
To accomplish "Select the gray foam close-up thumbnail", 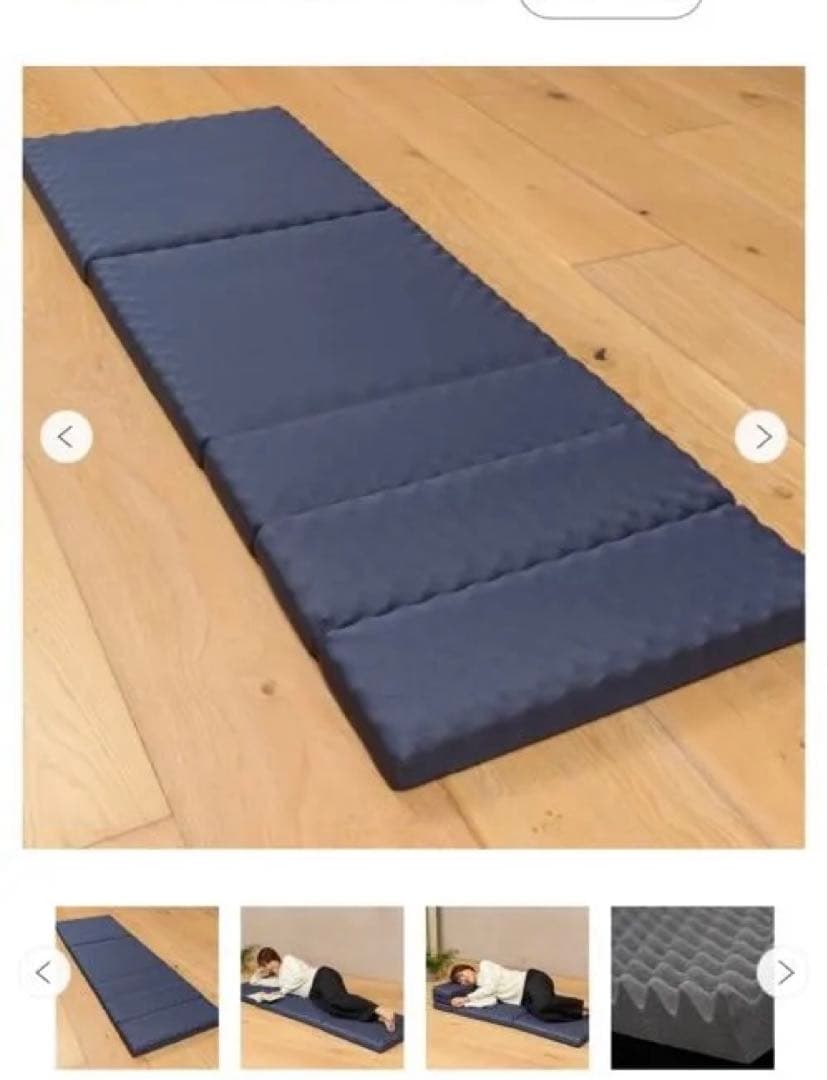I will [692, 986].
